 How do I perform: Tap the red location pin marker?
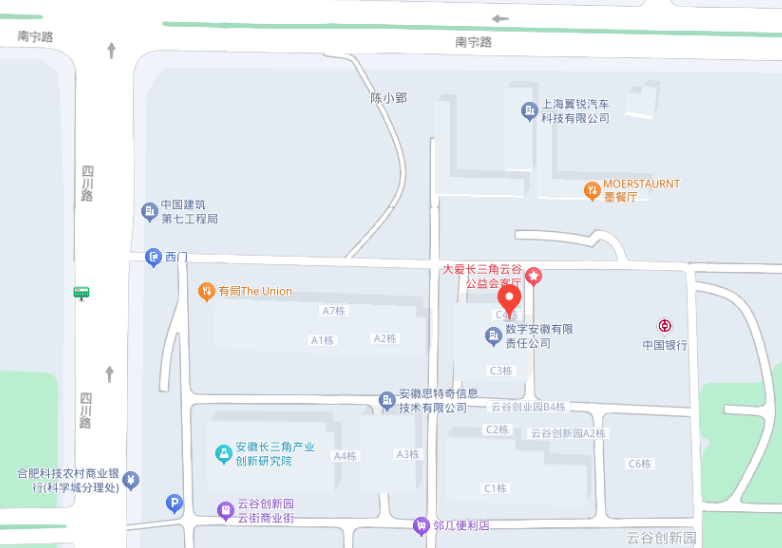pyautogui.click(x=509, y=299)
